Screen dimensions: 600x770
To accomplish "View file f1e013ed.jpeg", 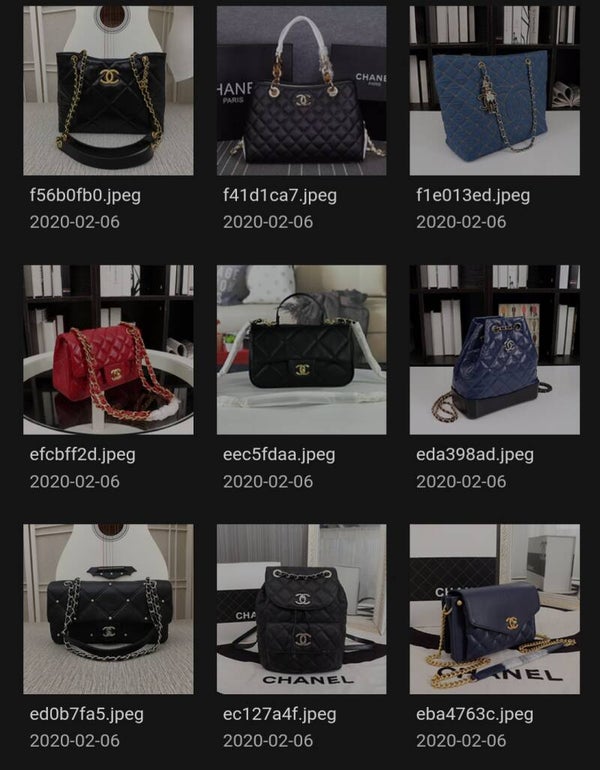I will tap(494, 91).
